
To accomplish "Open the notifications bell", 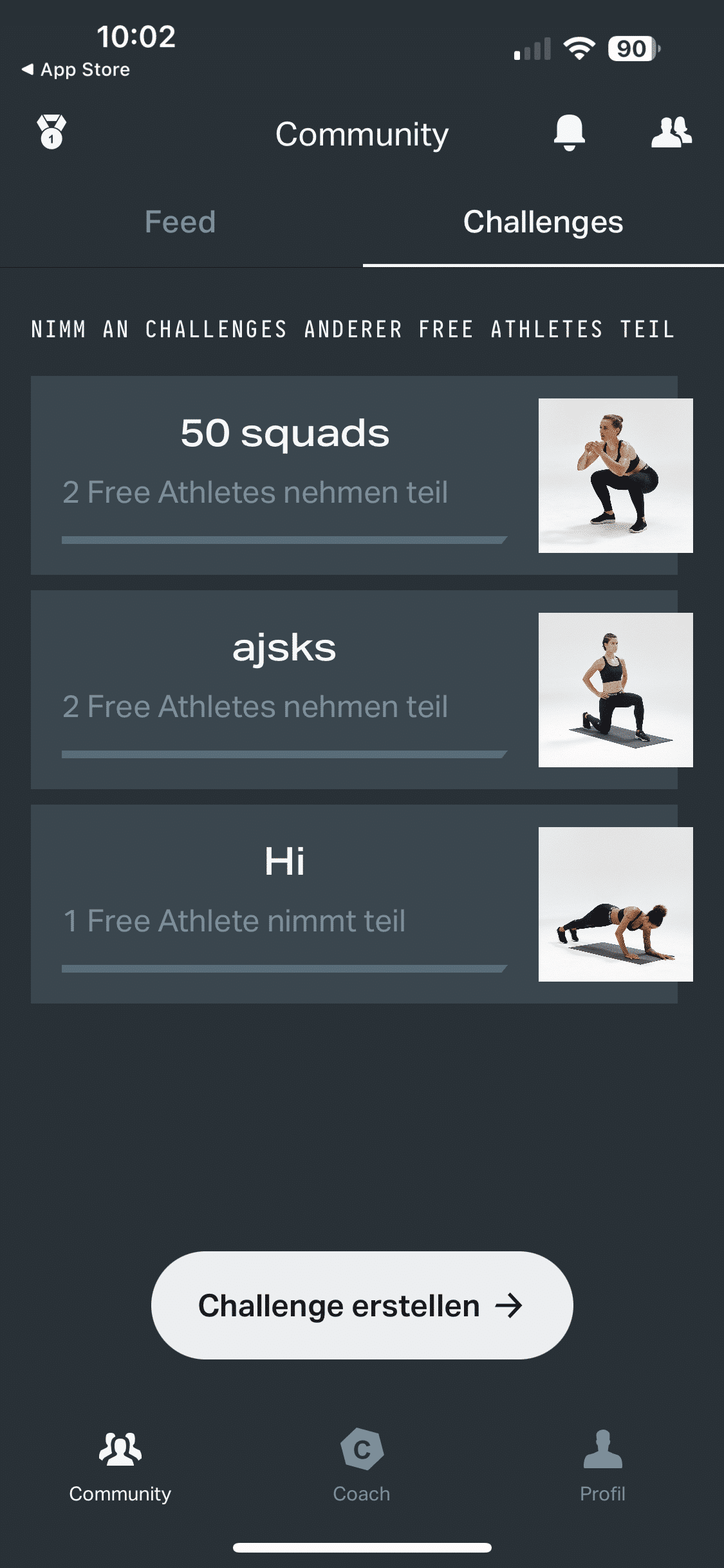I will pyautogui.click(x=569, y=133).
